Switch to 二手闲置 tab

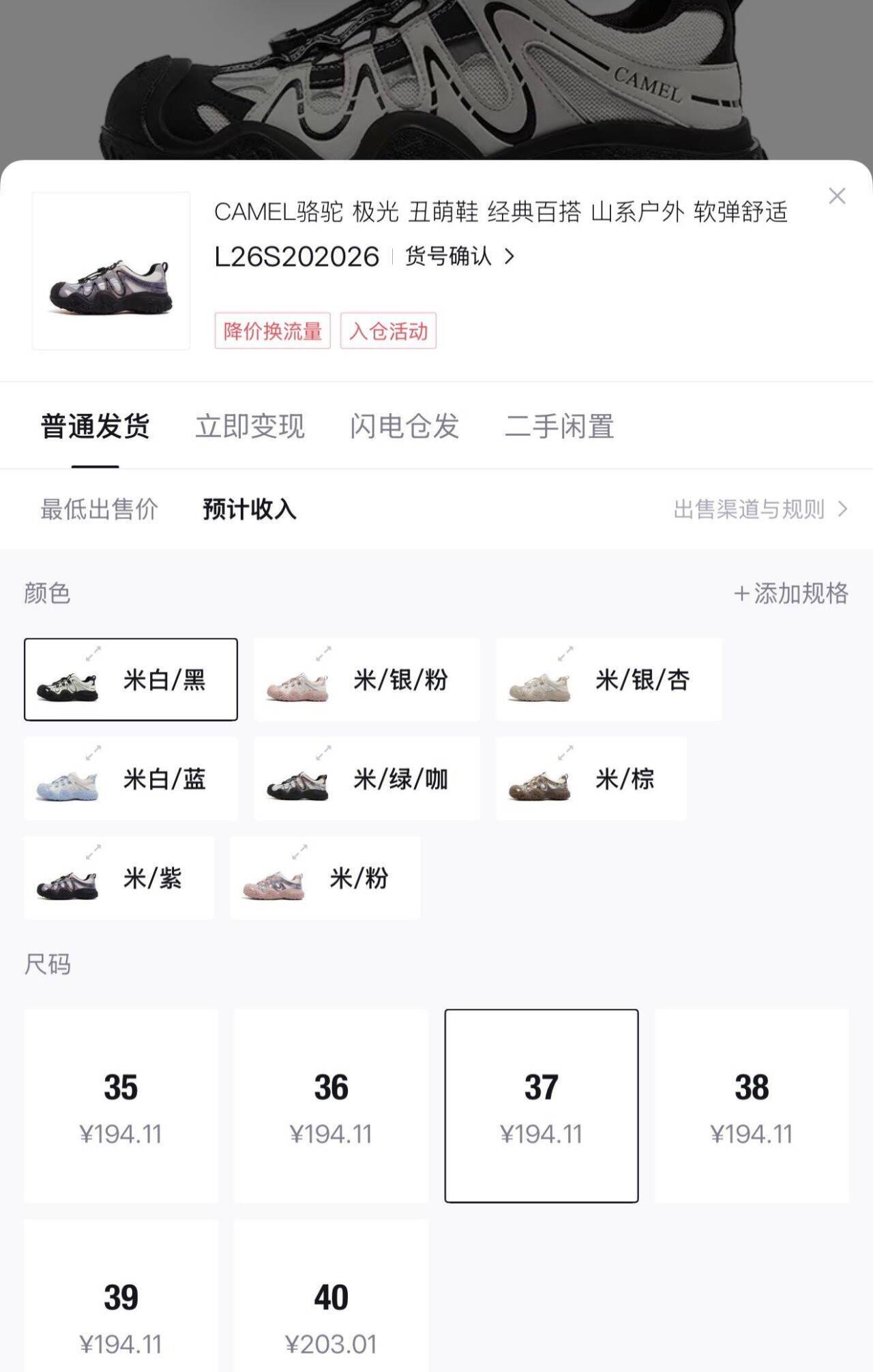tap(559, 427)
